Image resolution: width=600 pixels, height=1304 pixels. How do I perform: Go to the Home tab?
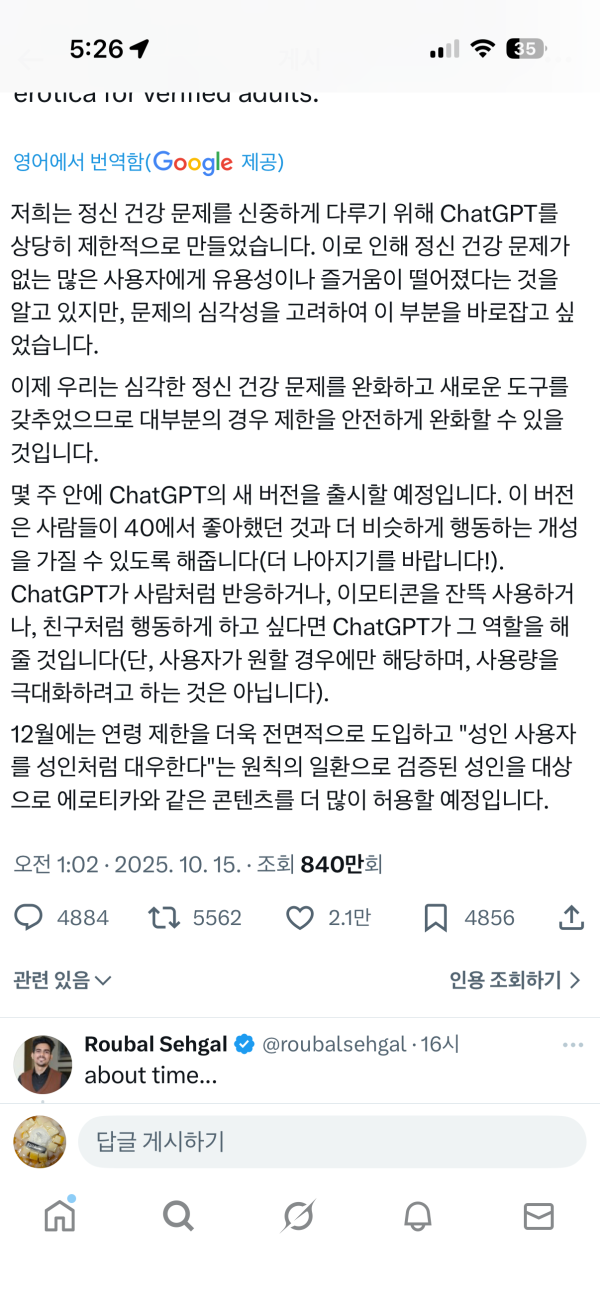pyautogui.click(x=60, y=1216)
